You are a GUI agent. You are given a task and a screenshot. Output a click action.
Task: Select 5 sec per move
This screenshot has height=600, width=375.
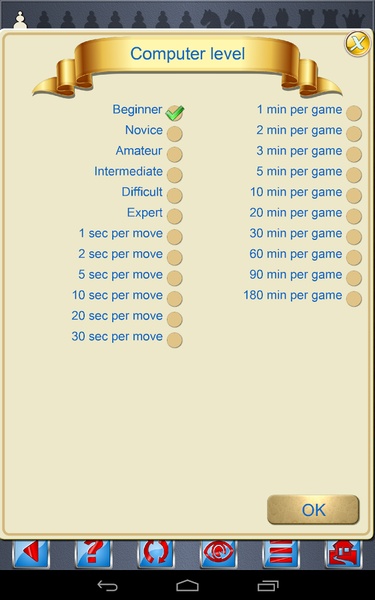174,279
